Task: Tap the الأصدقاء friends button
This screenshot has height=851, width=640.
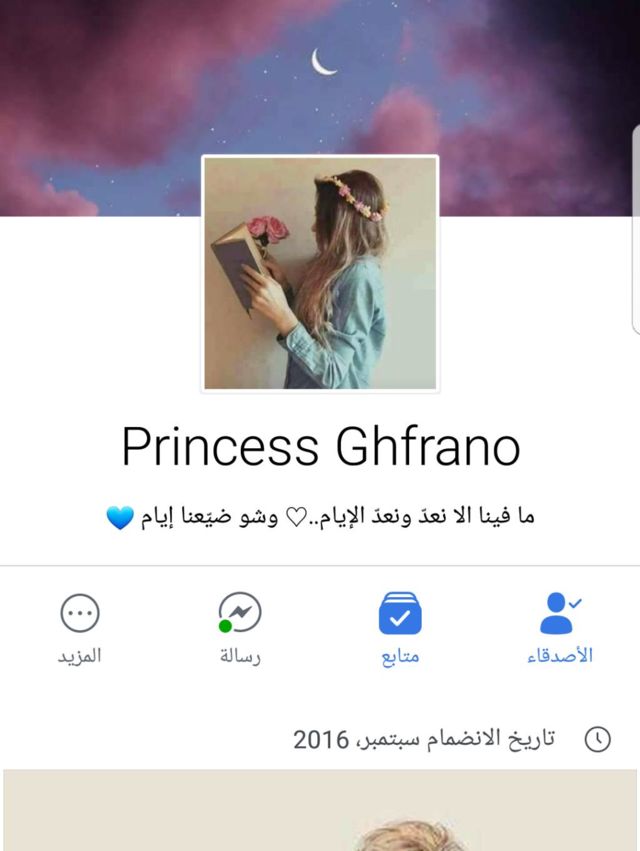Action: (x=560, y=628)
